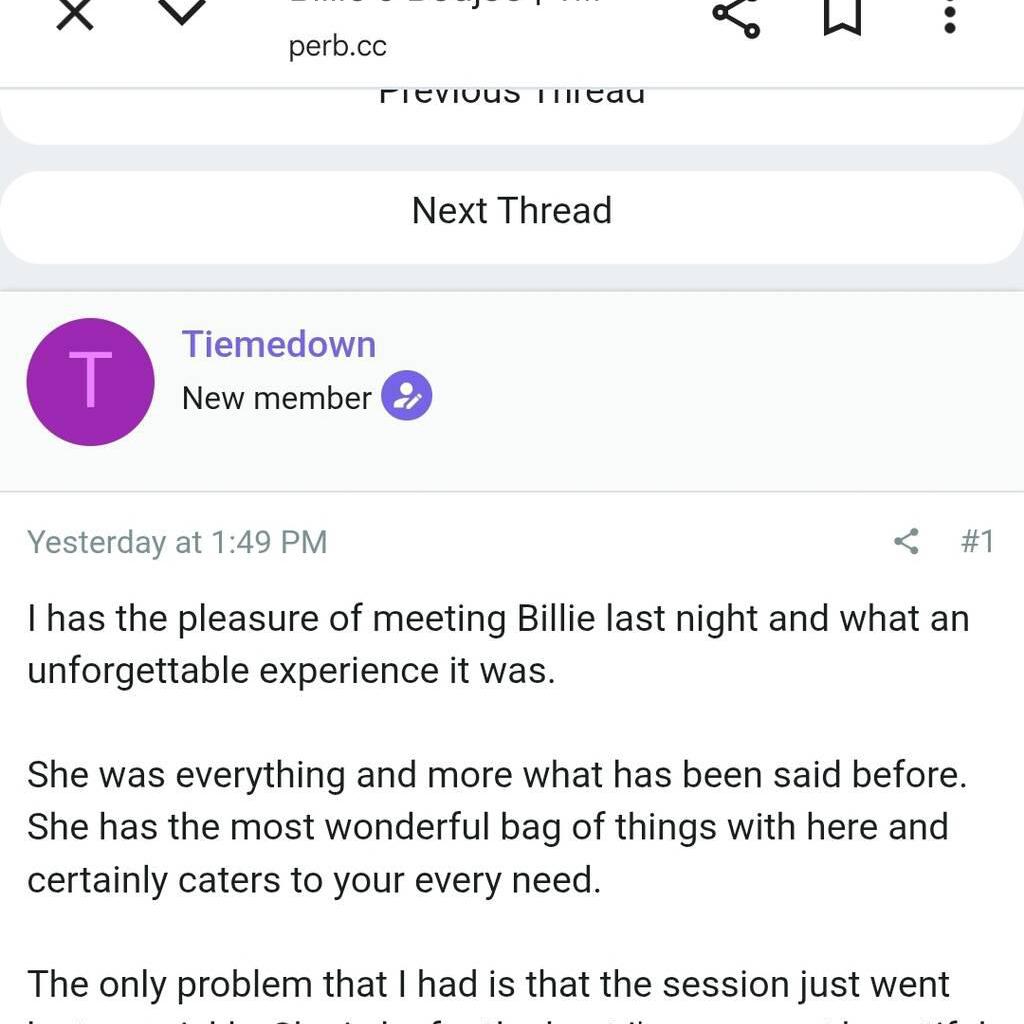The width and height of the screenshot is (1024, 1024).
Task: Open the Tiemedown username profile link
Action: [279, 344]
